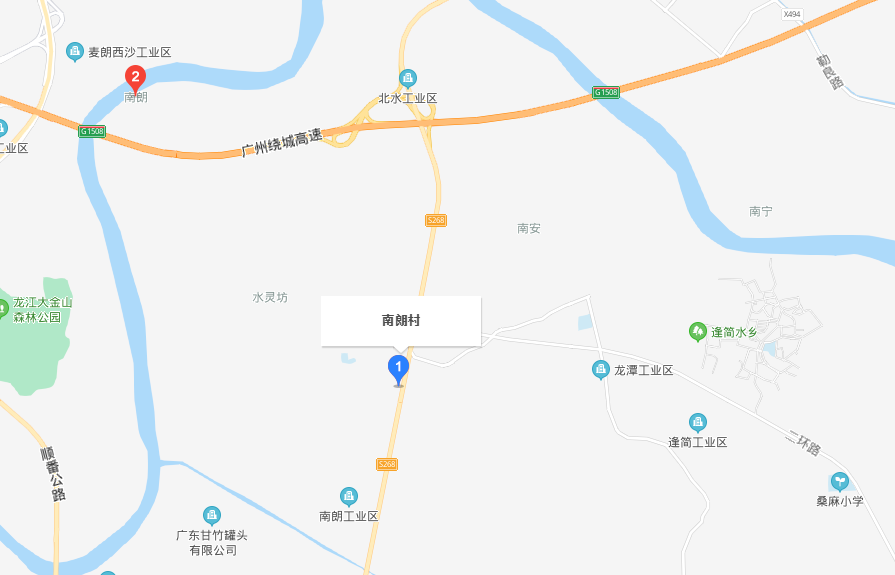Open the 南朗村 info window
Viewport: 895px width, 575px height.
400,321
